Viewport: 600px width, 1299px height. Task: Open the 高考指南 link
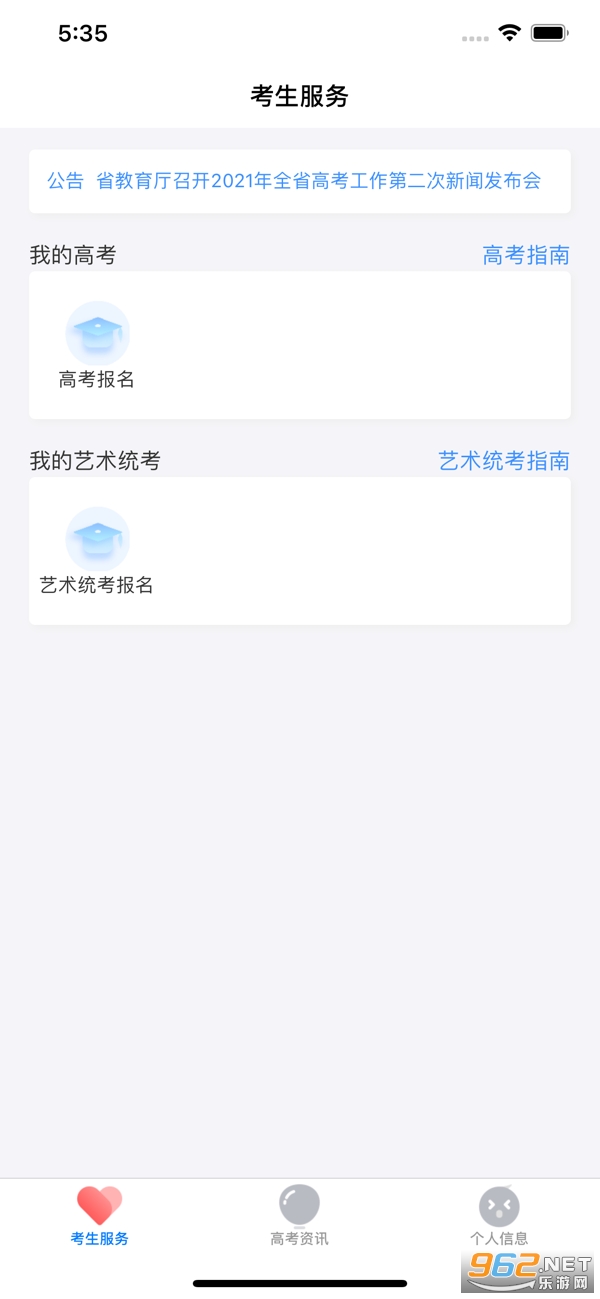click(x=526, y=255)
